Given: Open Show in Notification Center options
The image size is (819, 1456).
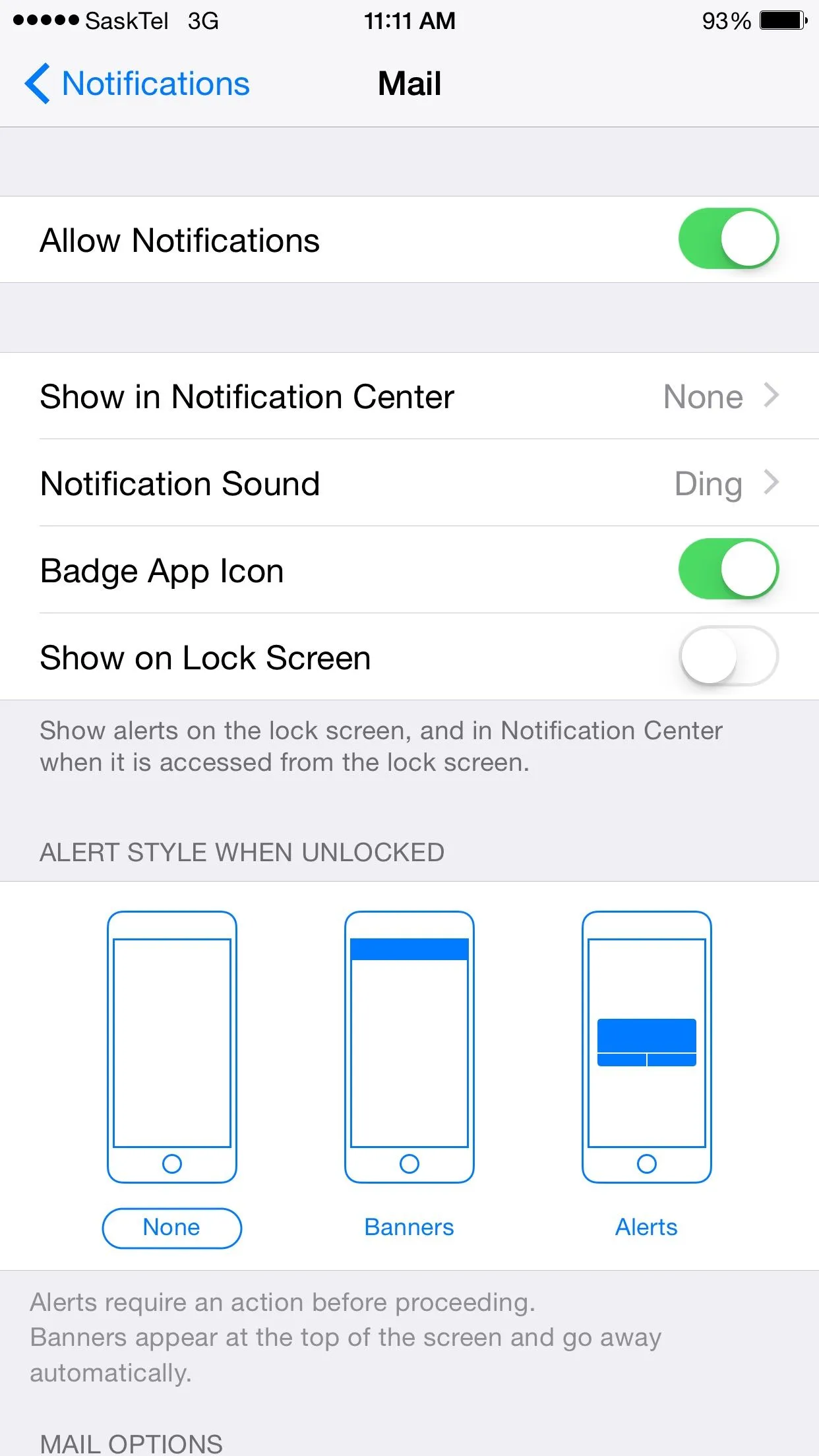Looking at the screenshot, I should point(409,396).
